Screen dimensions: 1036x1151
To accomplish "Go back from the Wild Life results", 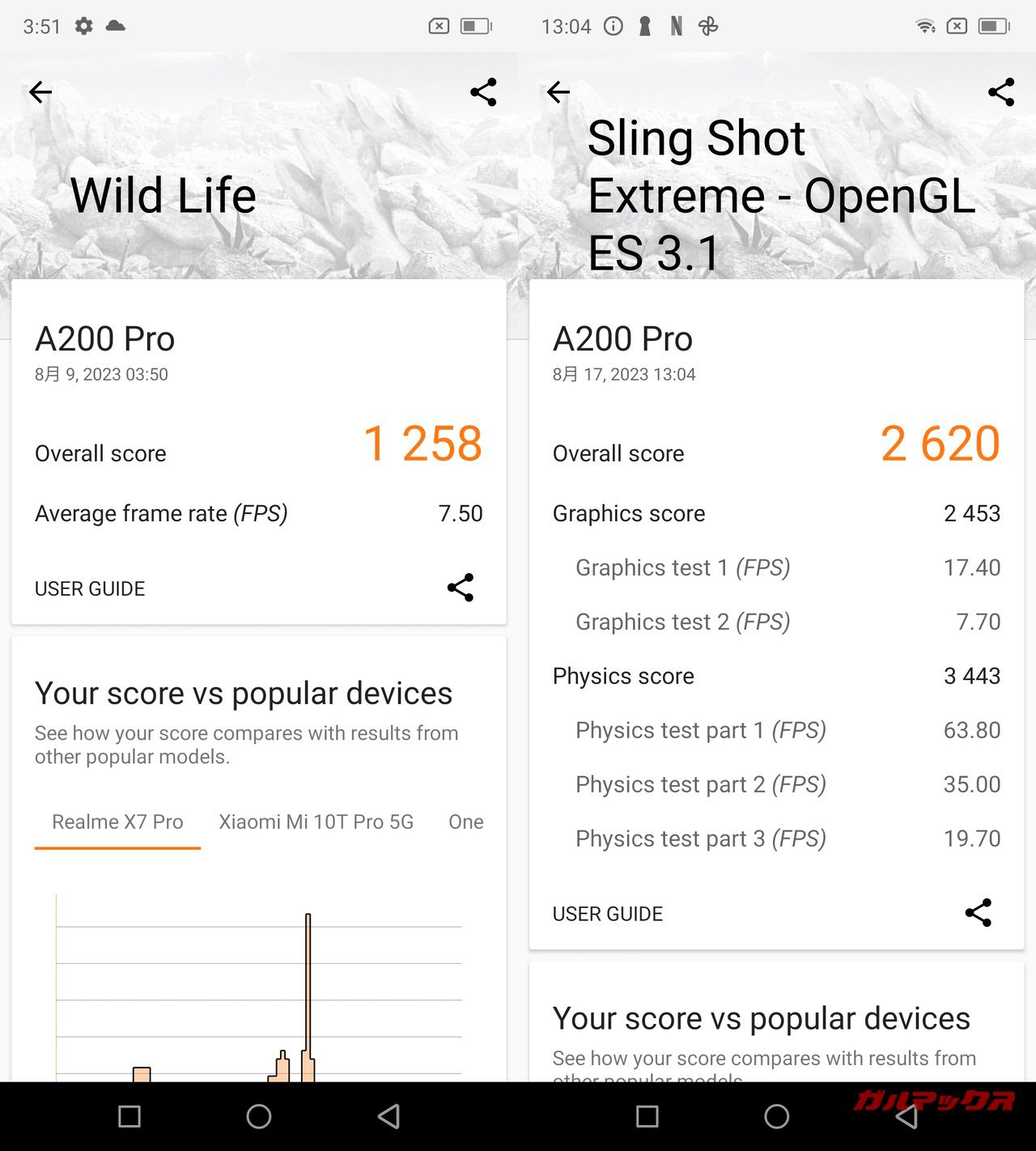I will coord(40,92).
